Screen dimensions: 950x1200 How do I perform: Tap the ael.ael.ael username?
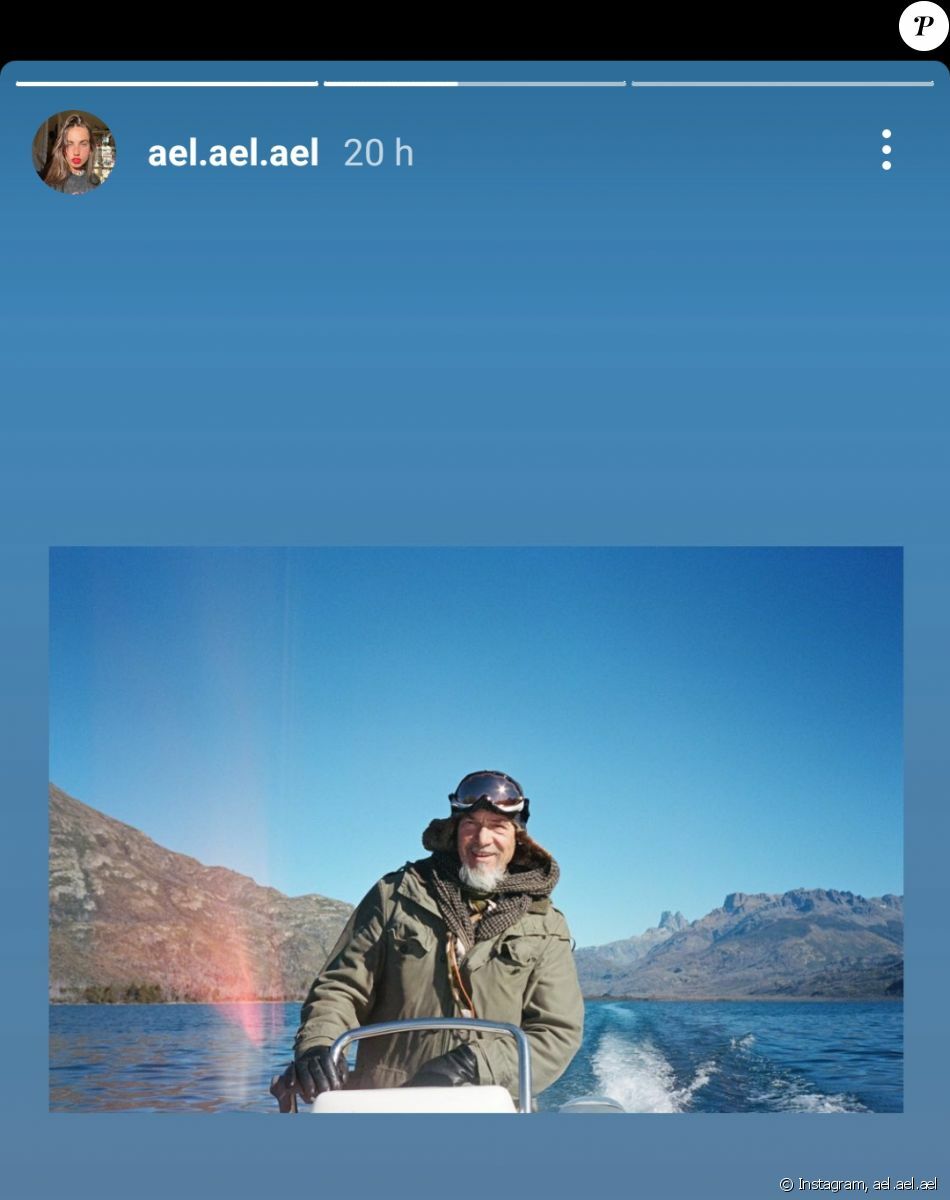pyautogui.click(x=233, y=153)
